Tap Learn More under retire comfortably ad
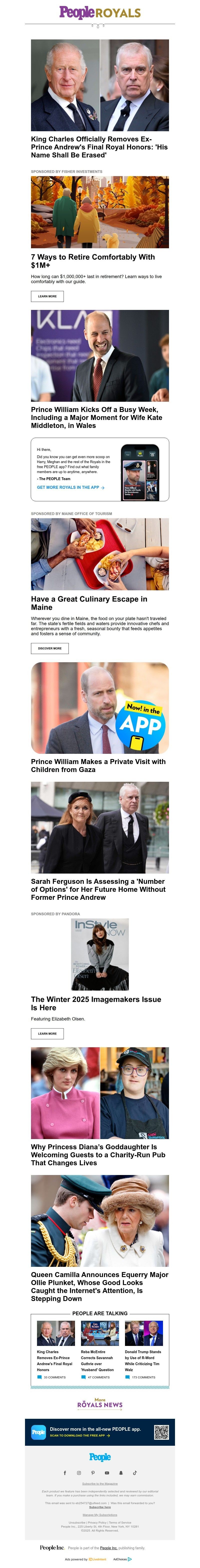 (x=47, y=296)
